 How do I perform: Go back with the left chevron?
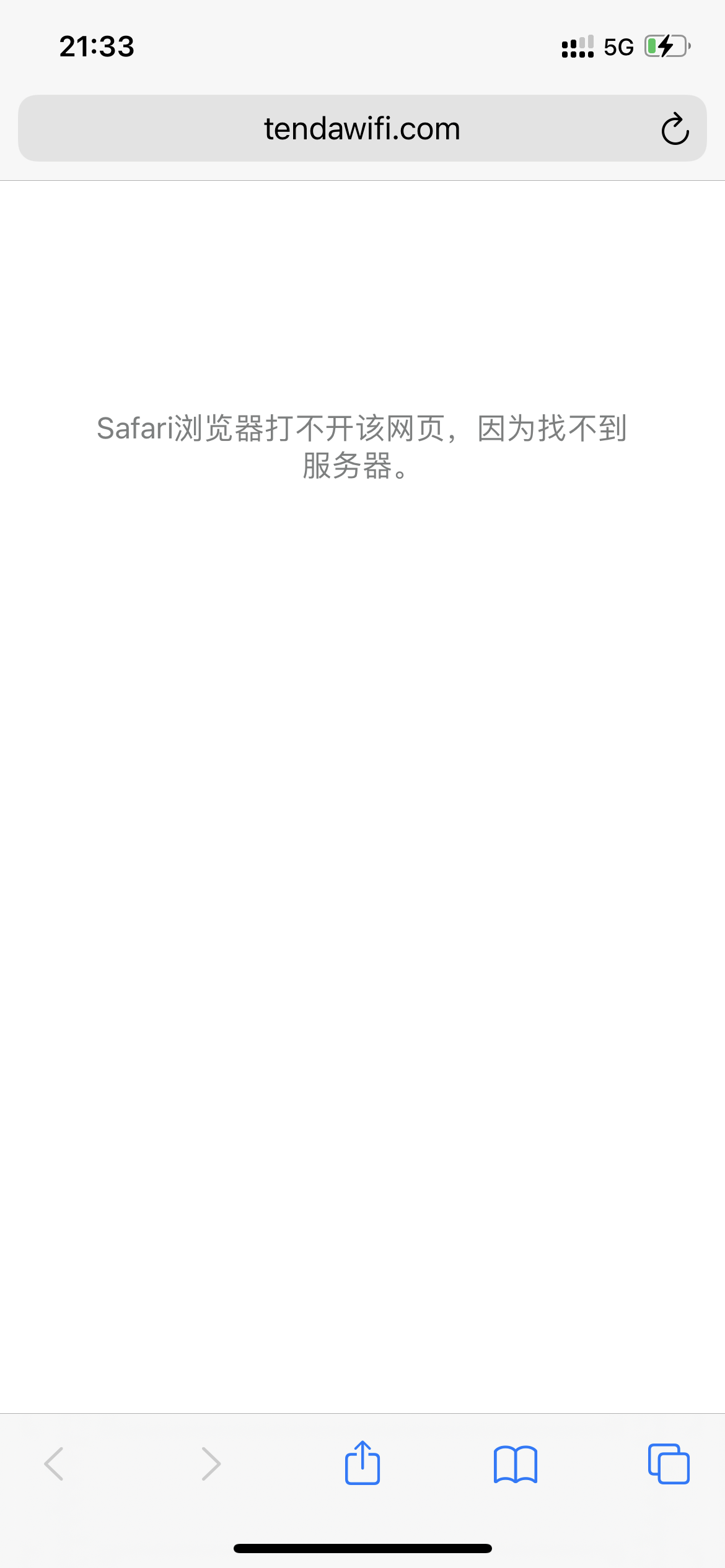(54, 1464)
